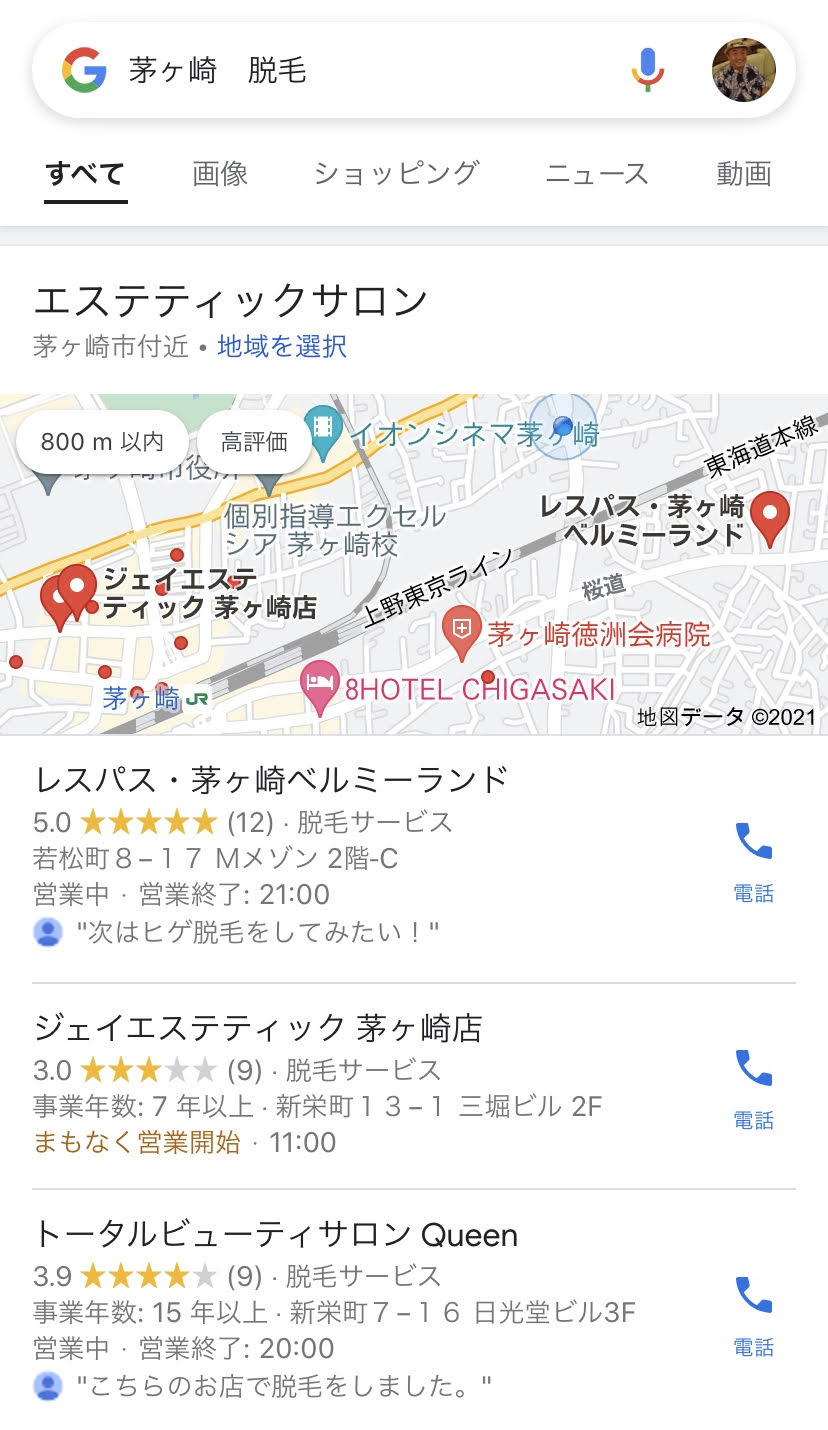The width and height of the screenshot is (828, 1430).
Task: Open the Google account profile picture
Action: tap(743, 70)
